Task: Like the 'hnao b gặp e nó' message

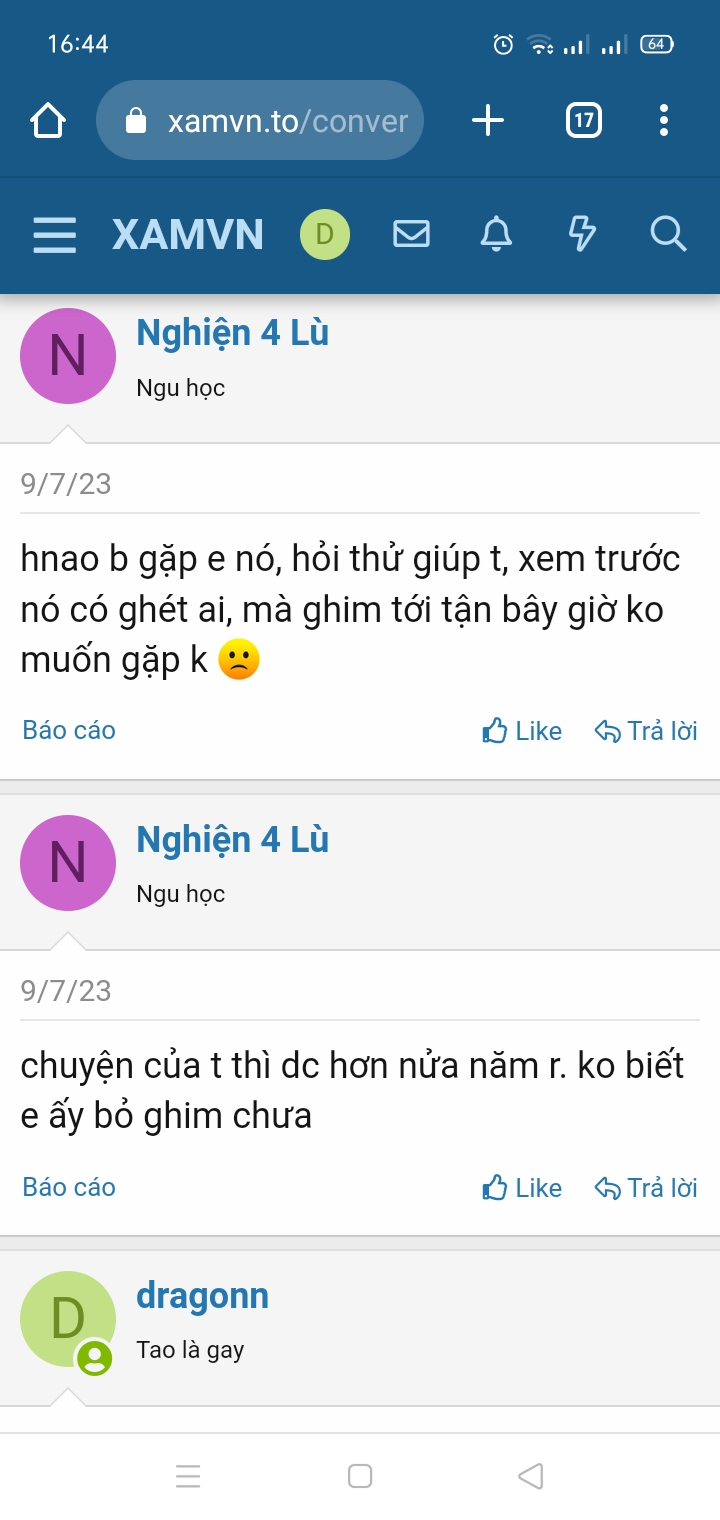Action: point(522,731)
